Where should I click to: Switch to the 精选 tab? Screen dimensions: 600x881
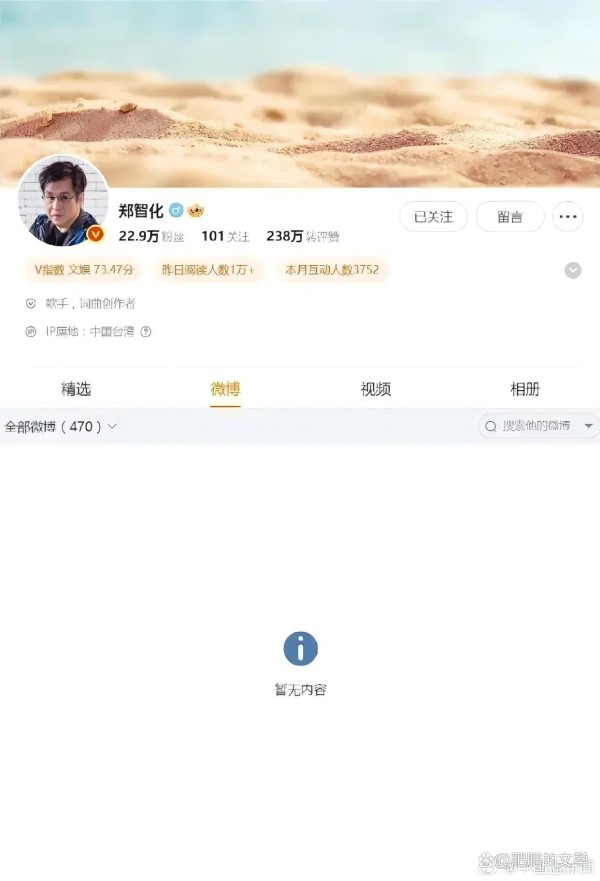pyautogui.click(x=76, y=389)
